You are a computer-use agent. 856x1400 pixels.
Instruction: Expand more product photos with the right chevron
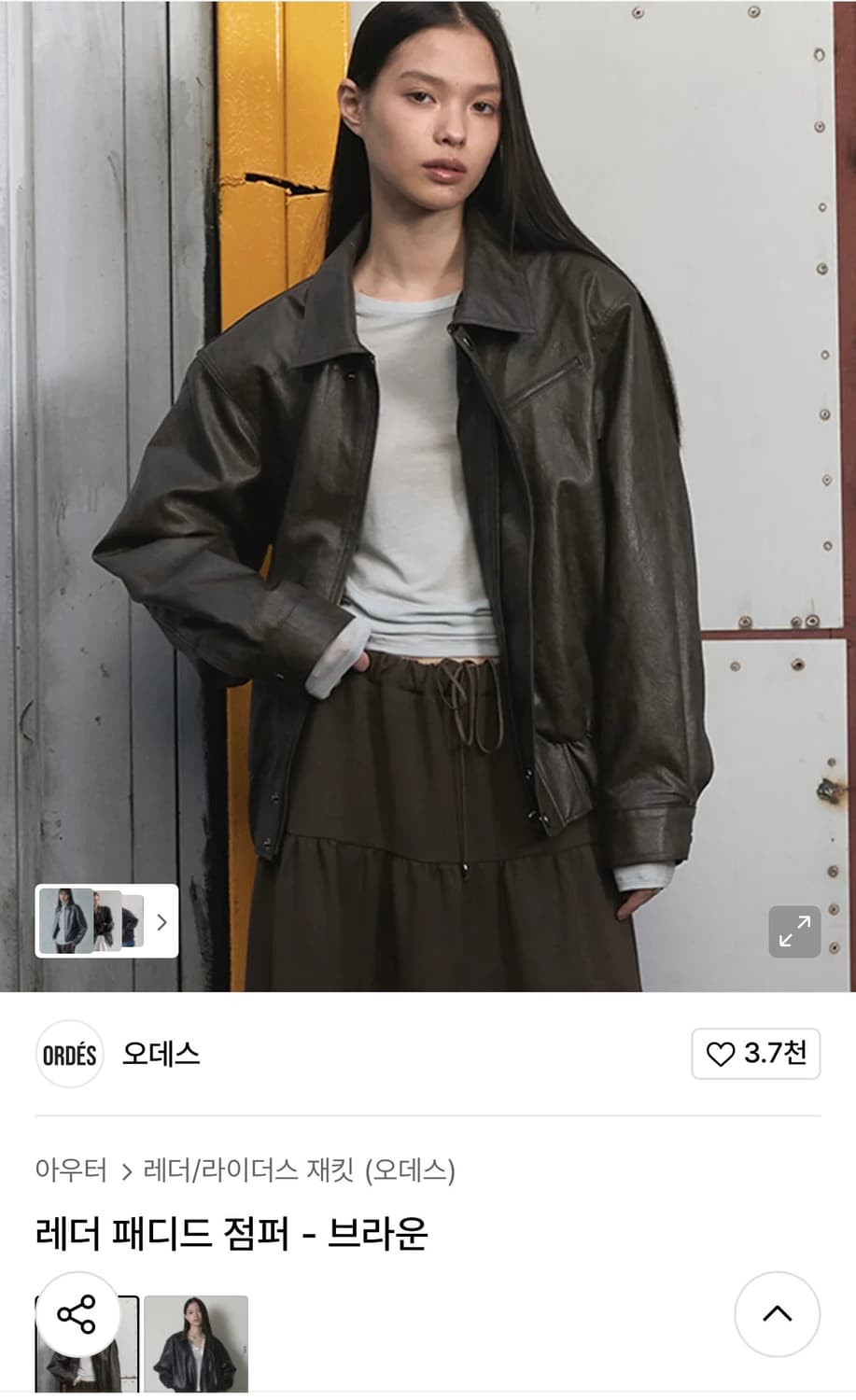(x=161, y=922)
